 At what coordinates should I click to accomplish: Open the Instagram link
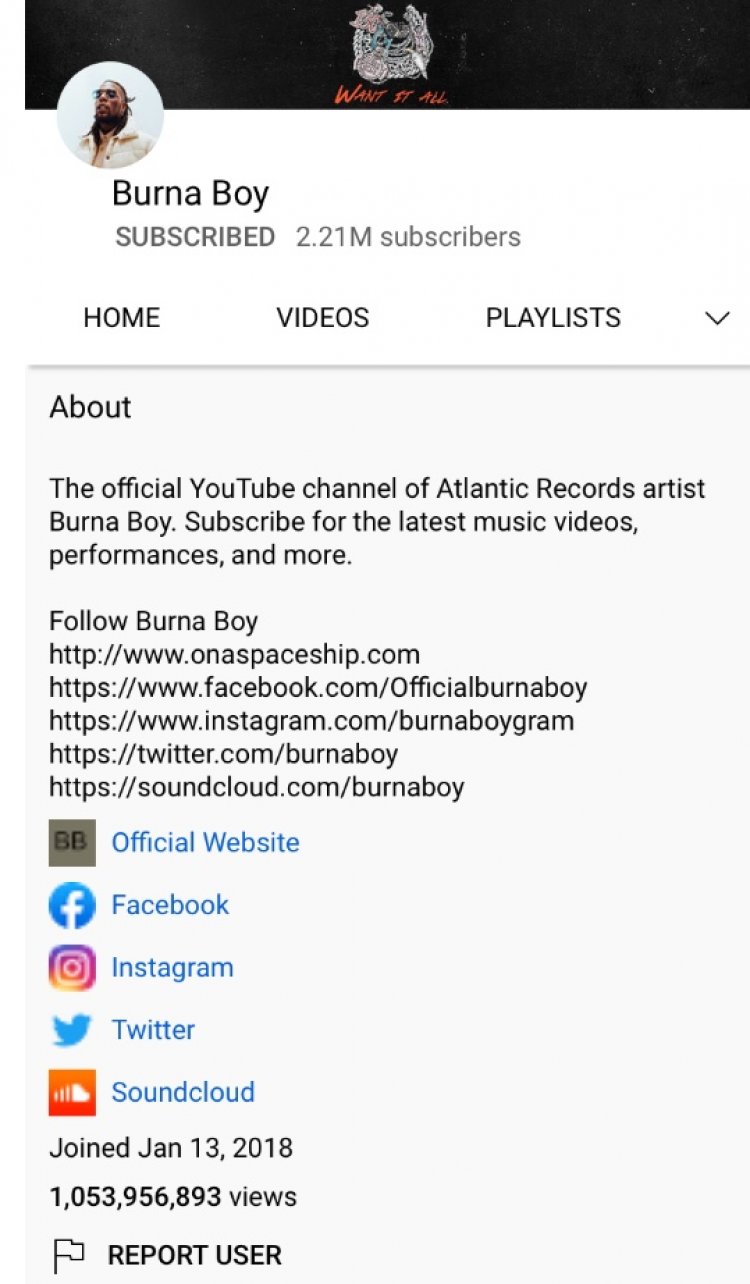tap(172, 967)
